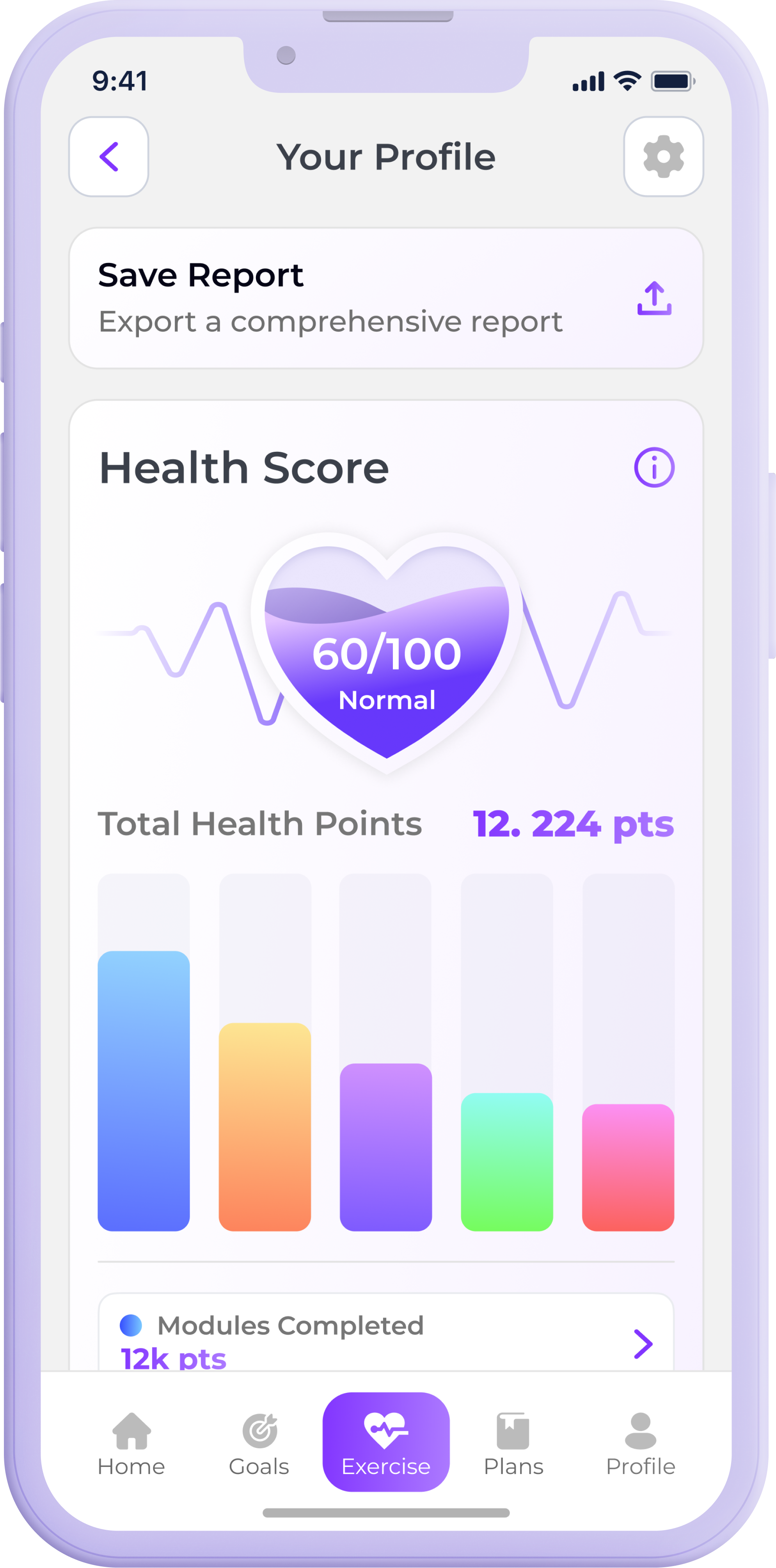Open the Save Report export card
Screen dimensions: 776x1568
[x=386, y=298]
